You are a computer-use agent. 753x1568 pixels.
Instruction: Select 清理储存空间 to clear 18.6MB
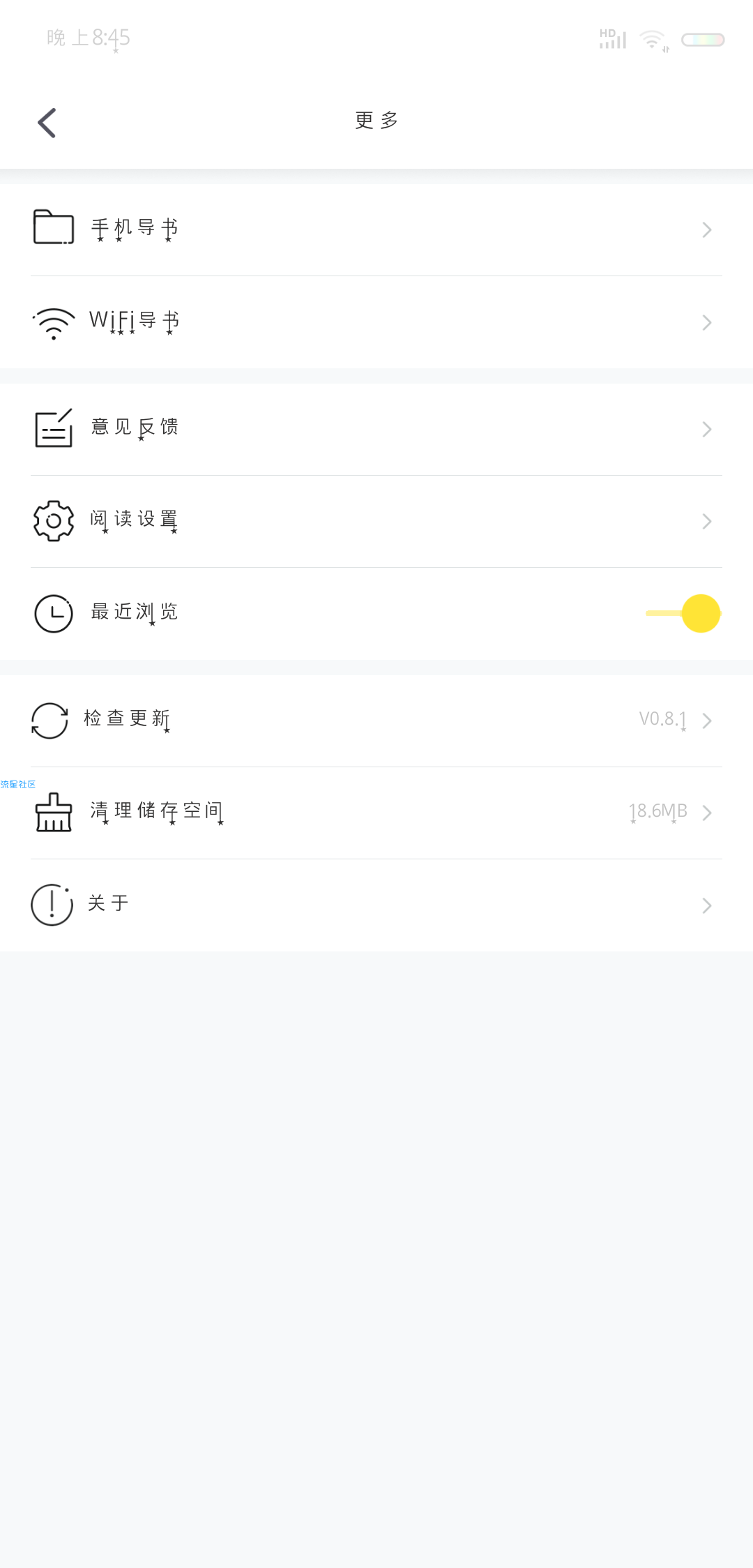376,813
